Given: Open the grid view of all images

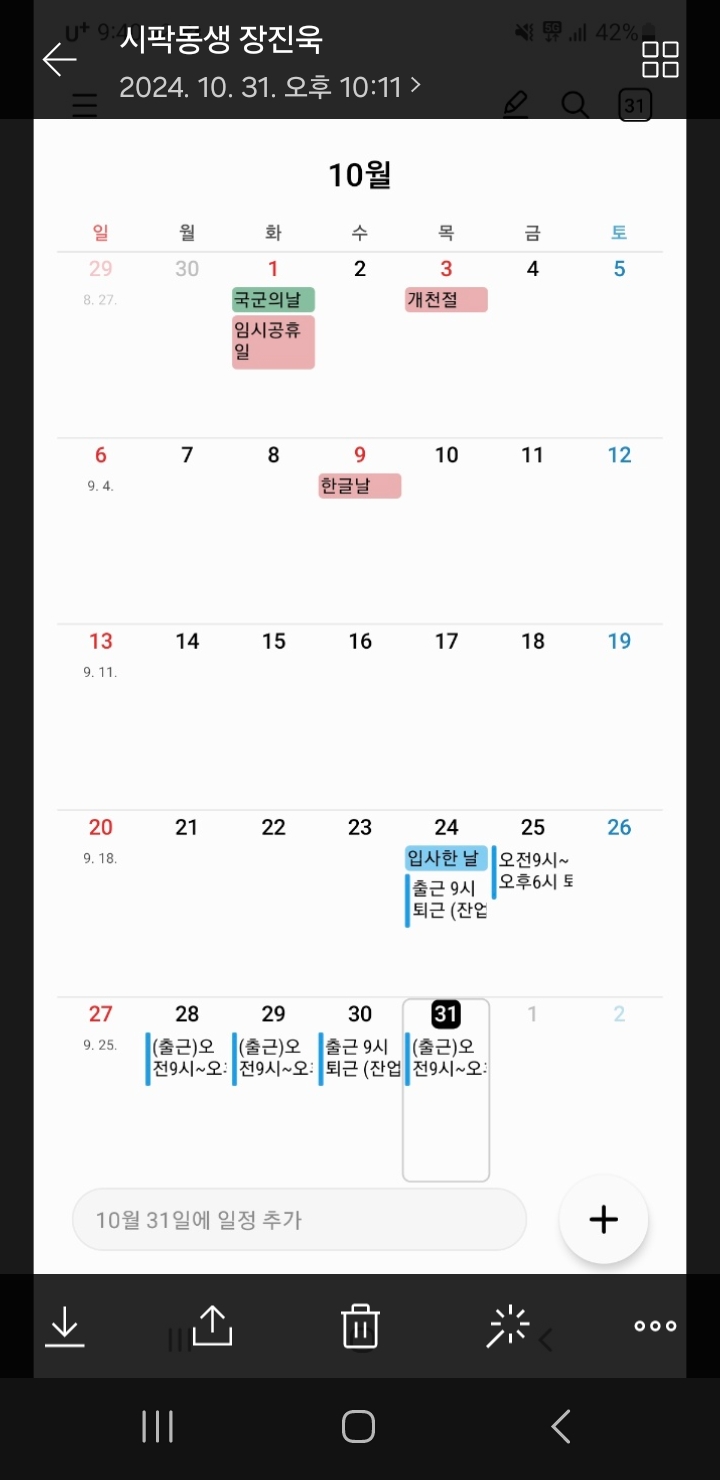Looking at the screenshot, I should (x=660, y=59).
